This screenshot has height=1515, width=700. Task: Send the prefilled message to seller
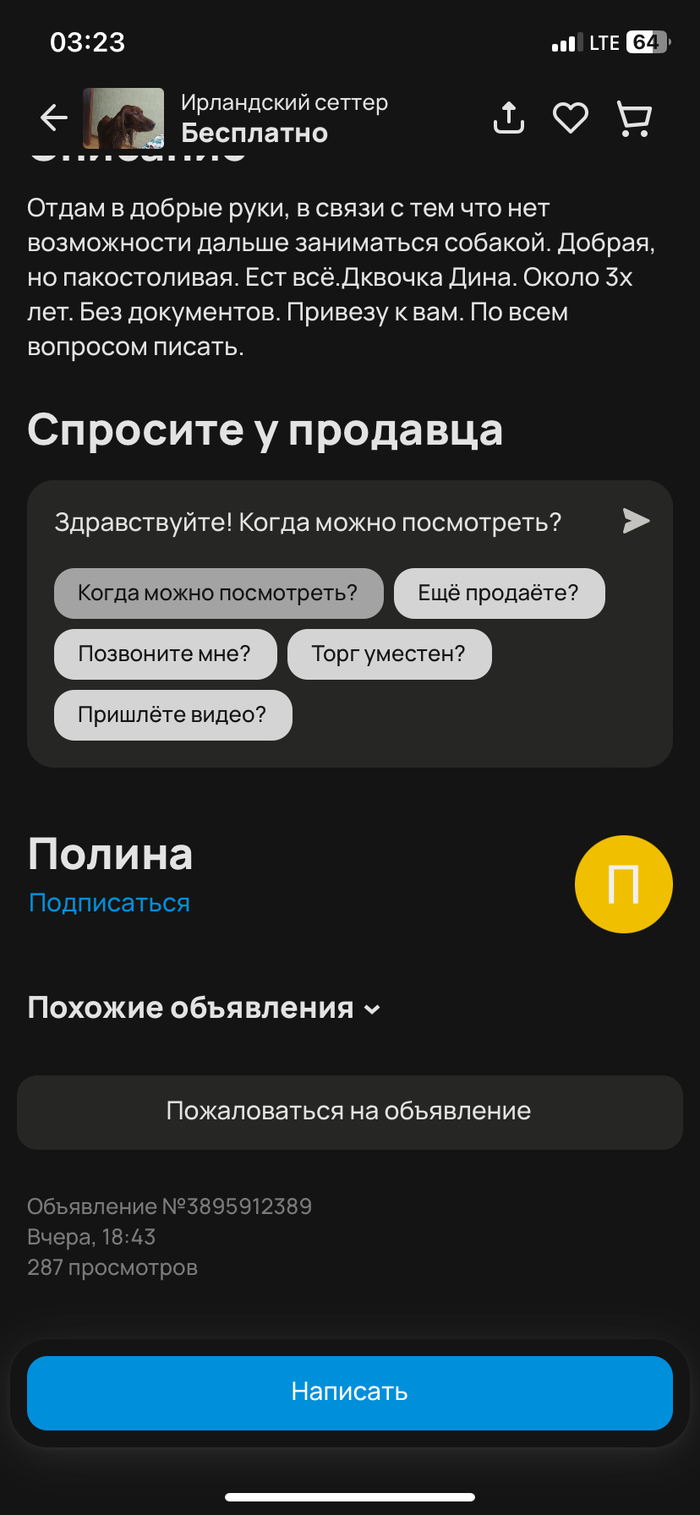coord(636,521)
